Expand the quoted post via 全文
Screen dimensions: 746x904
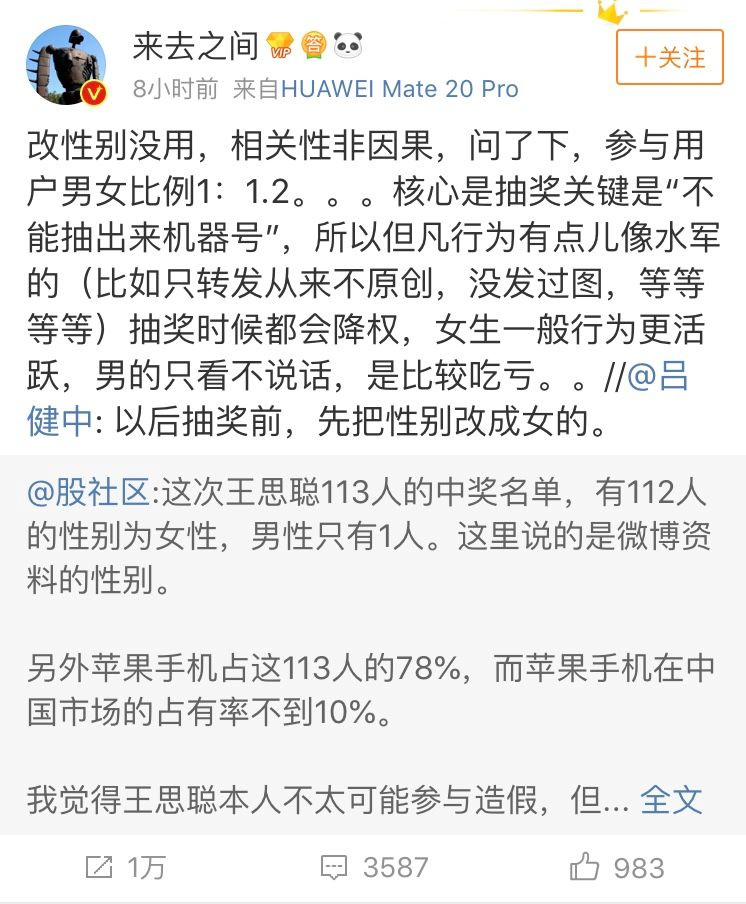[x=671, y=800]
